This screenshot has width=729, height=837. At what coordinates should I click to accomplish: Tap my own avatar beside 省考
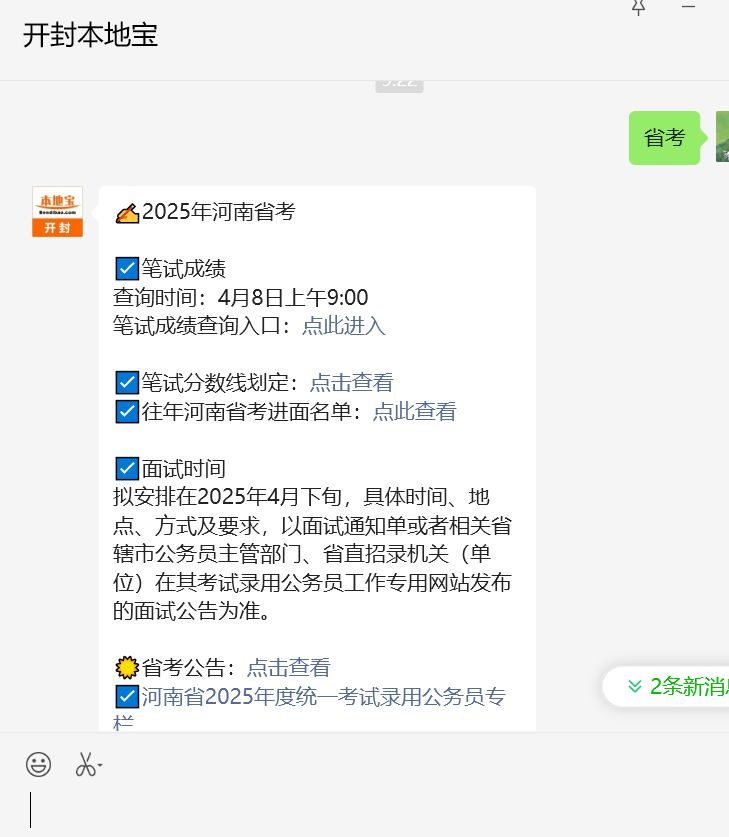coord(722,137)
